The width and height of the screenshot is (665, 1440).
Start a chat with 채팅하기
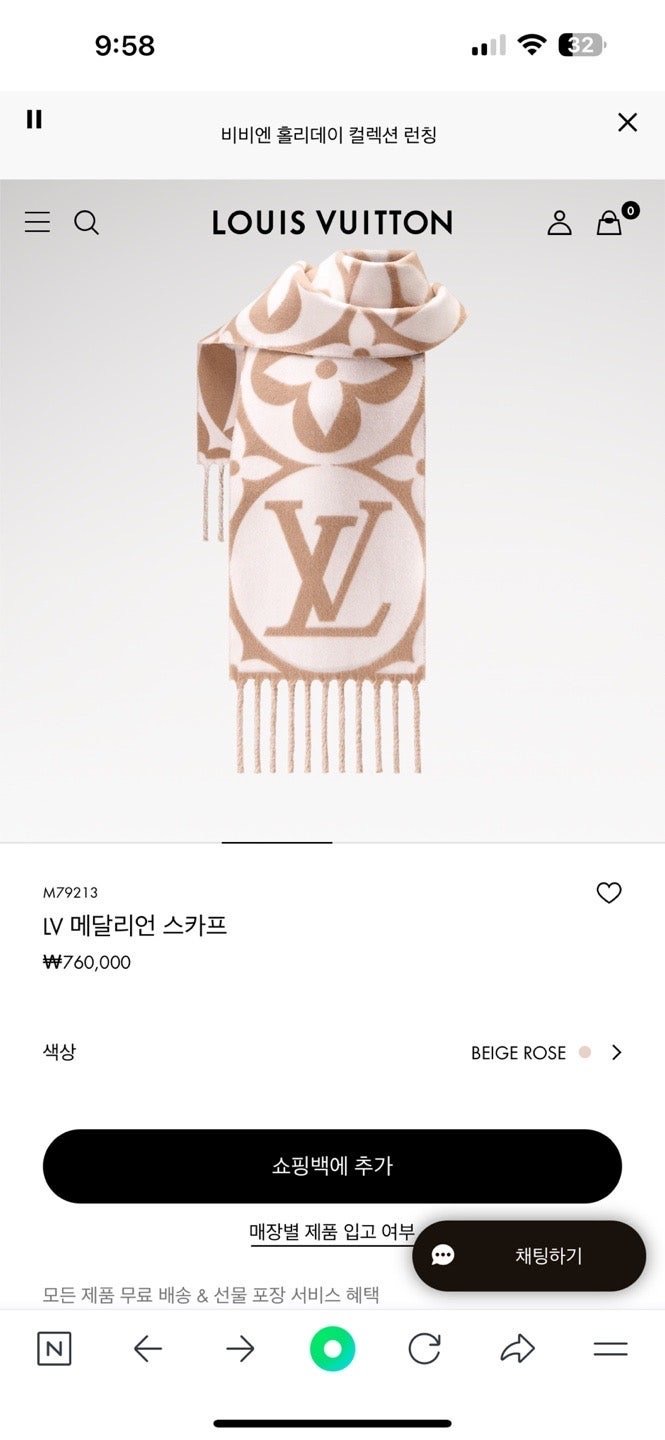pos(529,1256)
